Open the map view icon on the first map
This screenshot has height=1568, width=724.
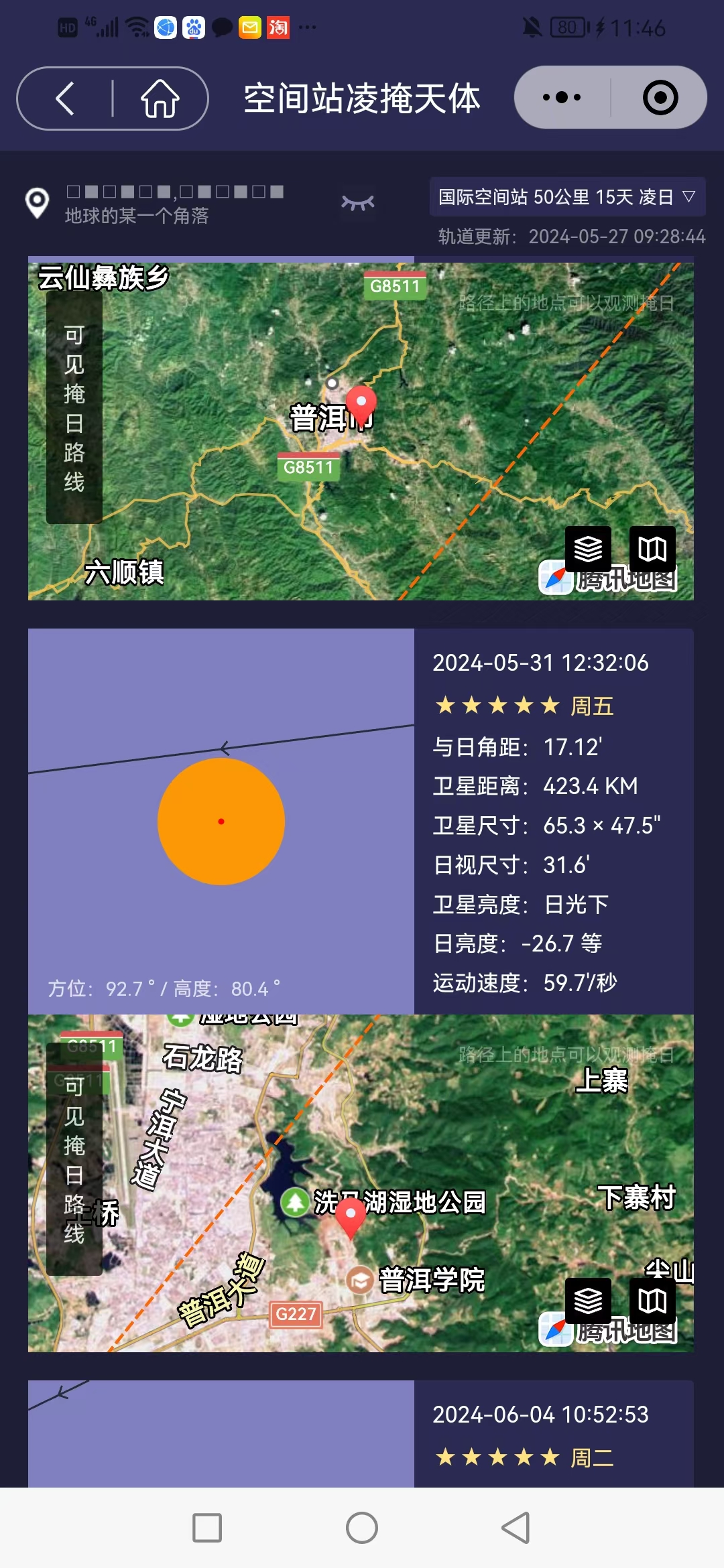pyautogui.click(x=652, y=549)
